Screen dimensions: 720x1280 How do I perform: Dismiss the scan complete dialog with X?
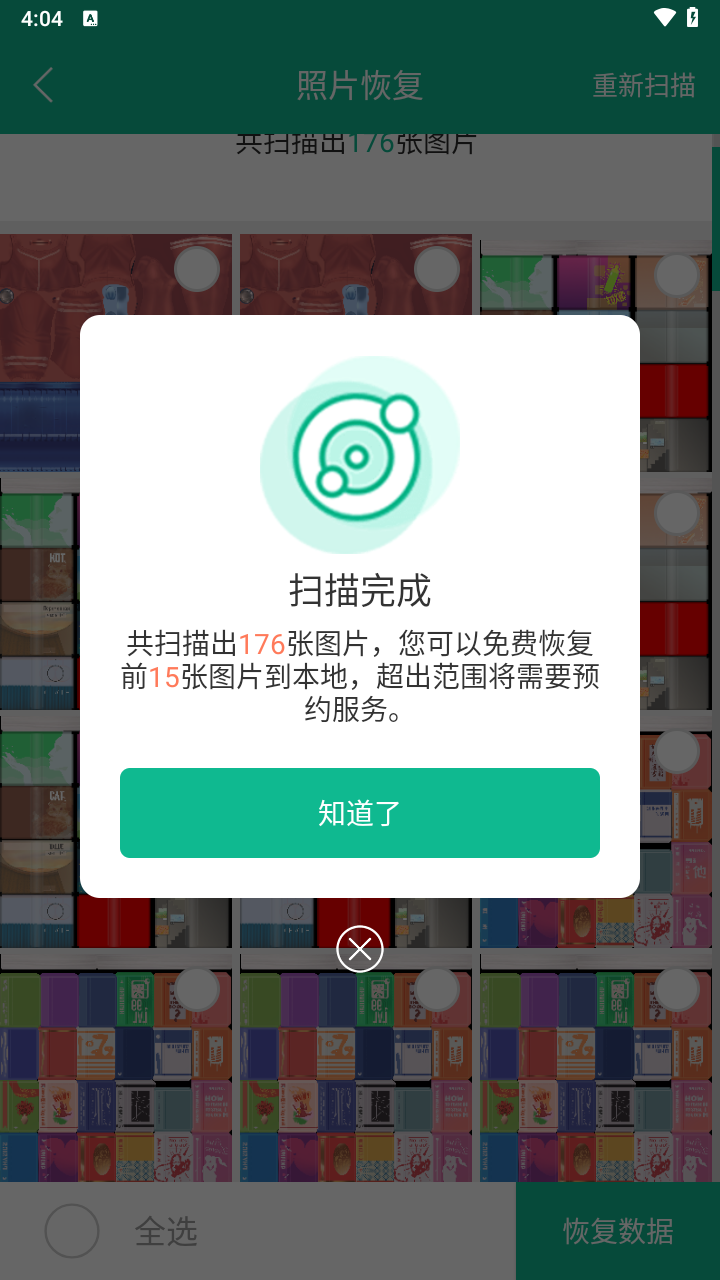[x=360, y=949]
